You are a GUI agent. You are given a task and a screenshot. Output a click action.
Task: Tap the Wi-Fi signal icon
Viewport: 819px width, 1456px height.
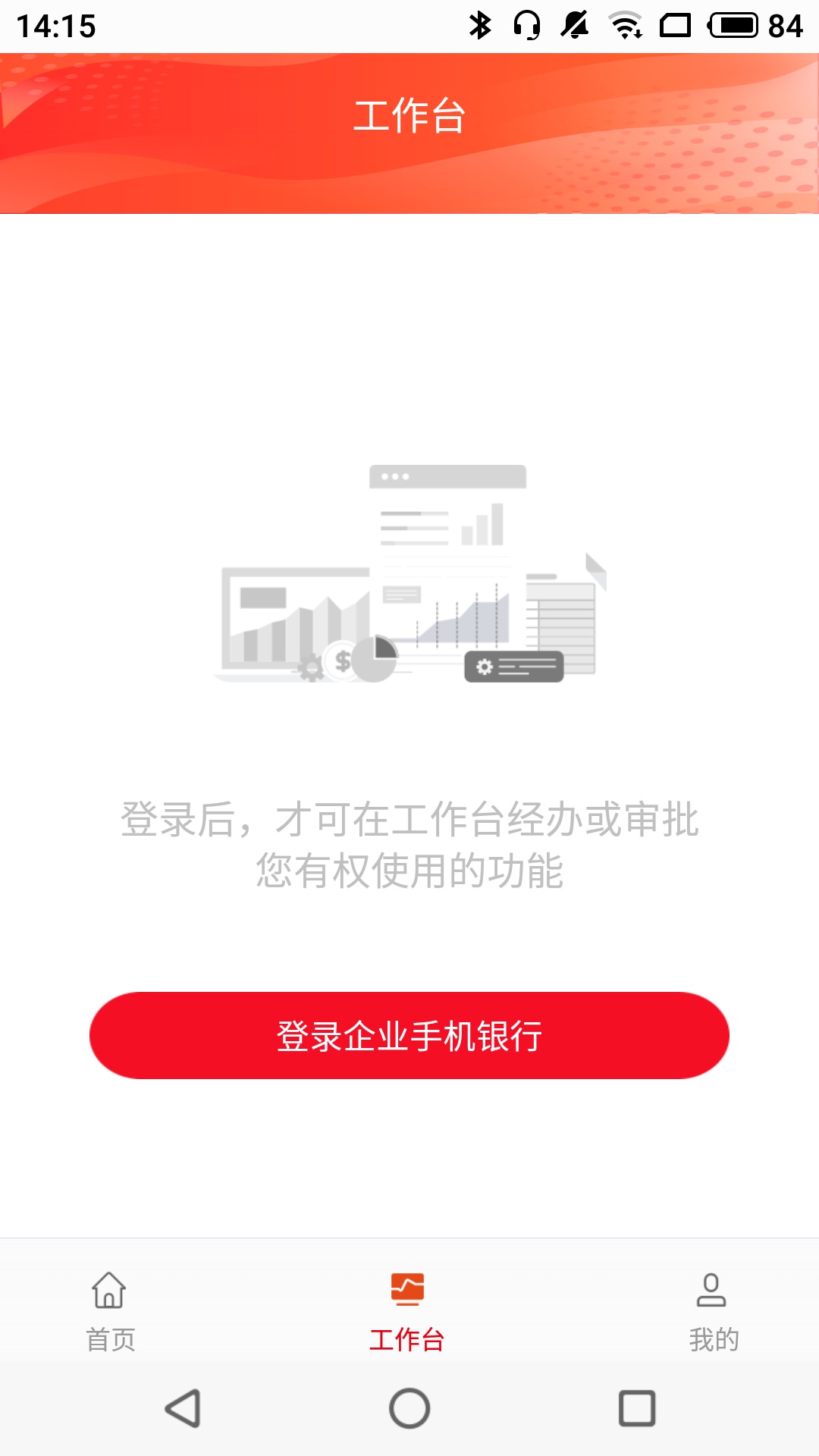(624, 25)
